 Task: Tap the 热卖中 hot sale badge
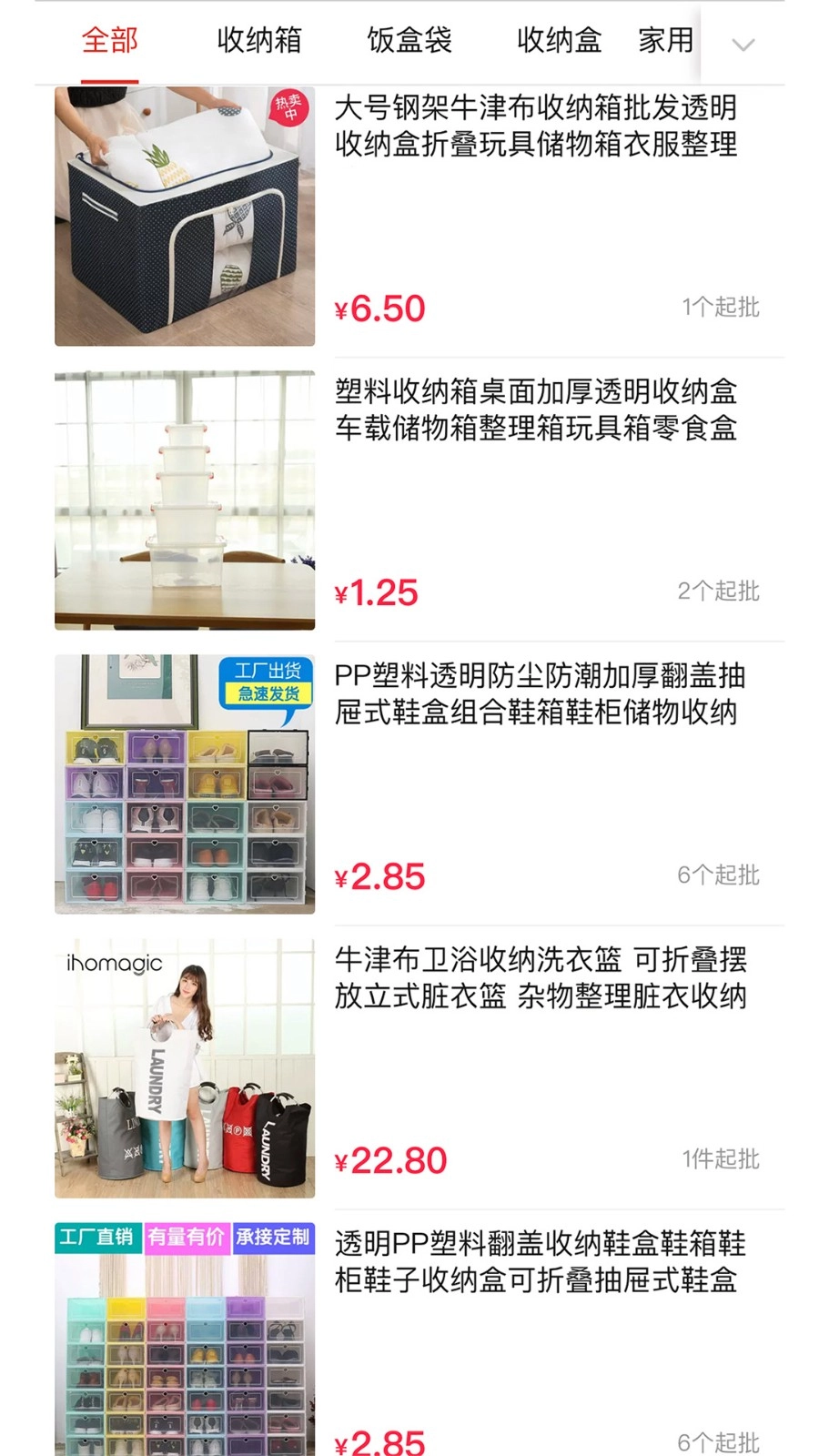(x=289, y=109)
